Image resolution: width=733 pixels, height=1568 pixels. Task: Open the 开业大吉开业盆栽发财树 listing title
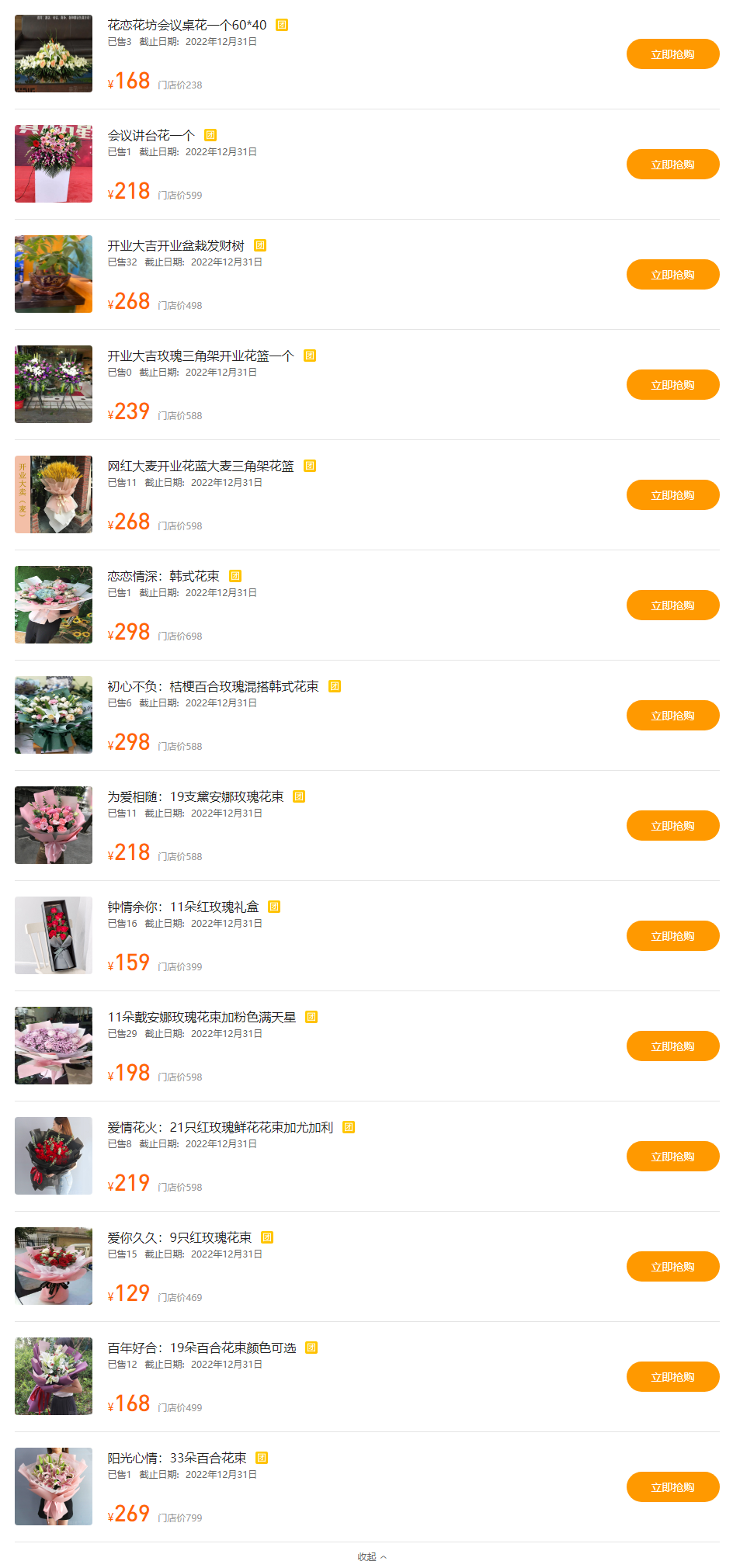point(175,246)
